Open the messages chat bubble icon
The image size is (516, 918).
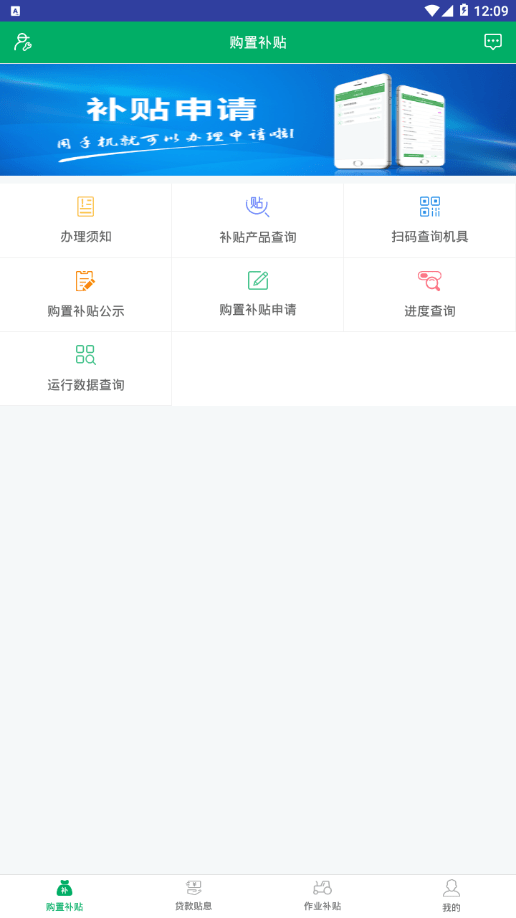click(493, 42)
